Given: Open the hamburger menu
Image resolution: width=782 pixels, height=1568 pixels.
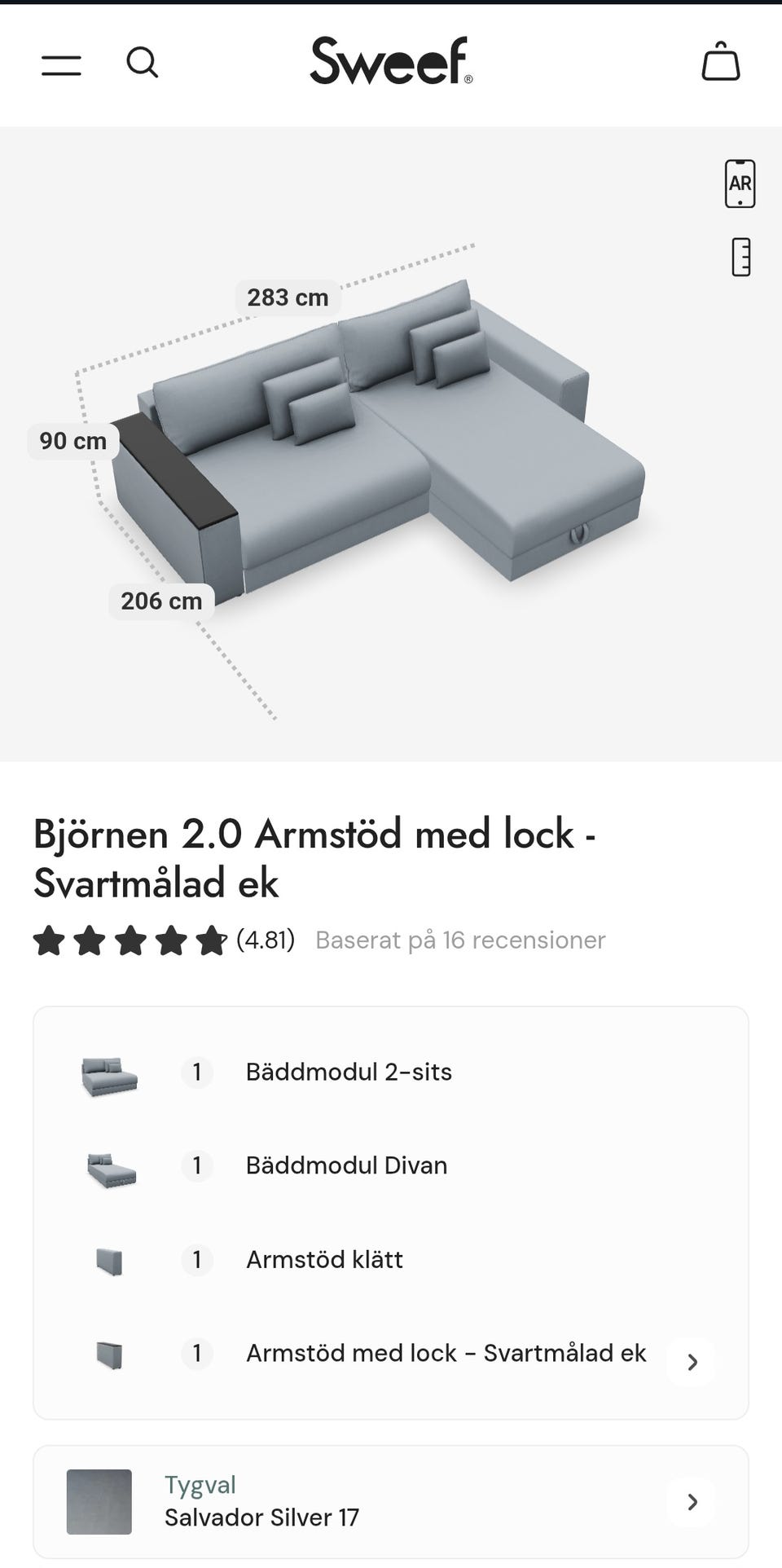Looking at the screenshot, I should (62, 65).
